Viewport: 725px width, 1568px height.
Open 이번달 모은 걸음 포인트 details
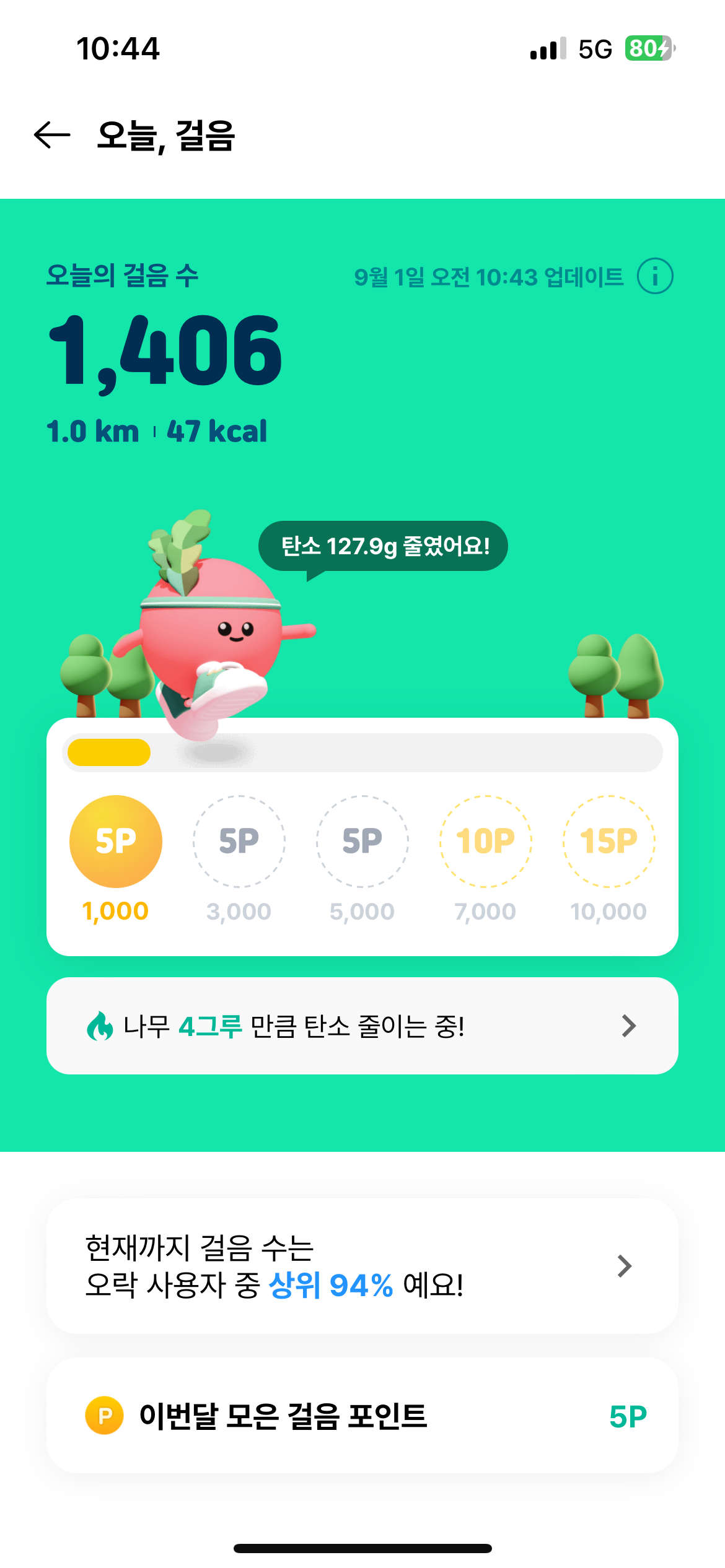362,1416
